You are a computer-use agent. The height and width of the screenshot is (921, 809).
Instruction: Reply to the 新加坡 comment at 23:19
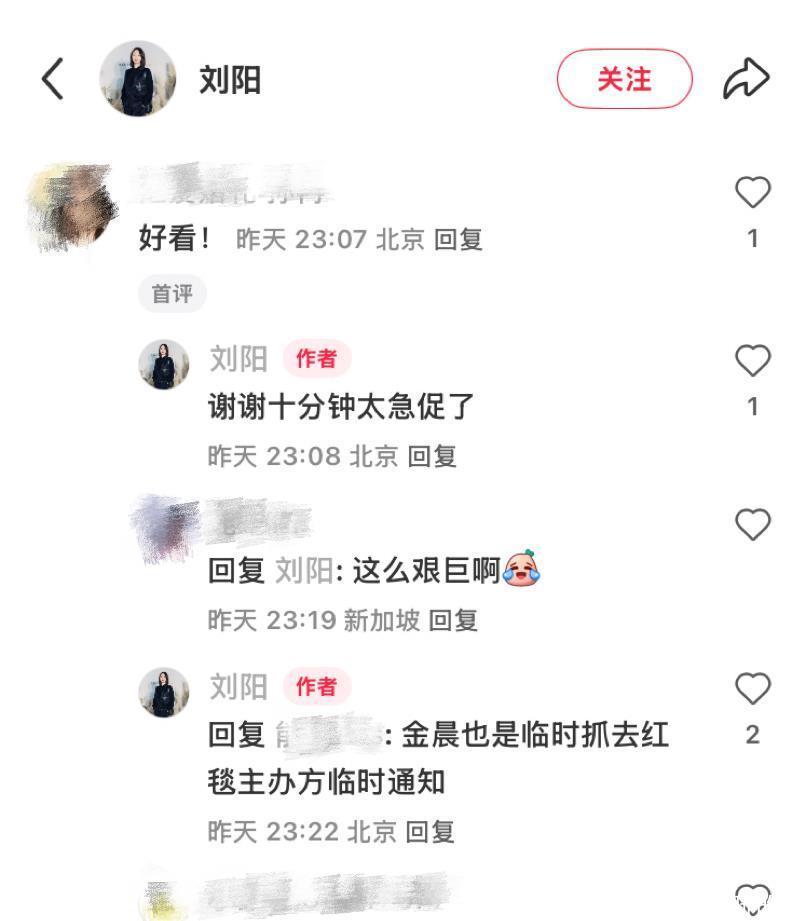point(454,620)
